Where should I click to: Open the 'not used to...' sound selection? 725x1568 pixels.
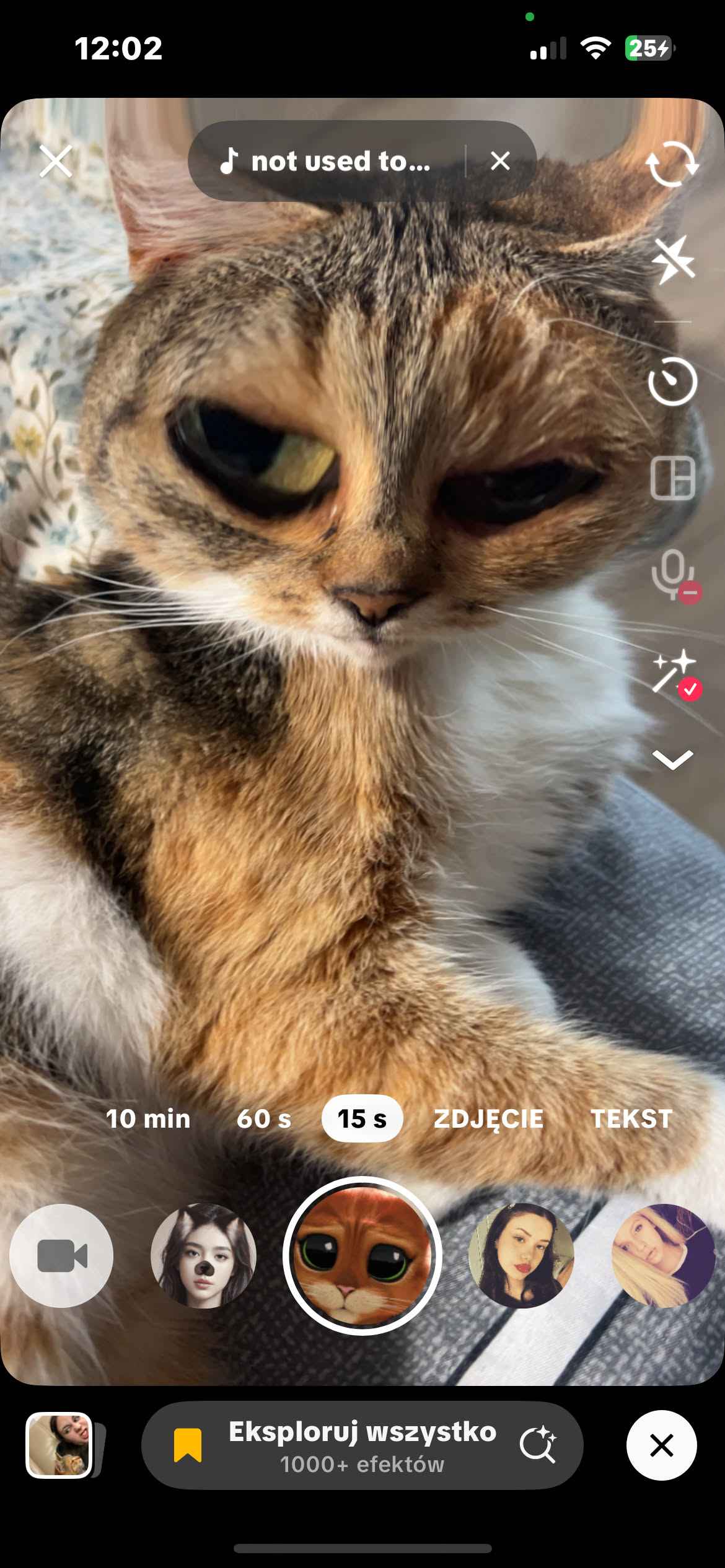point(327,162)
